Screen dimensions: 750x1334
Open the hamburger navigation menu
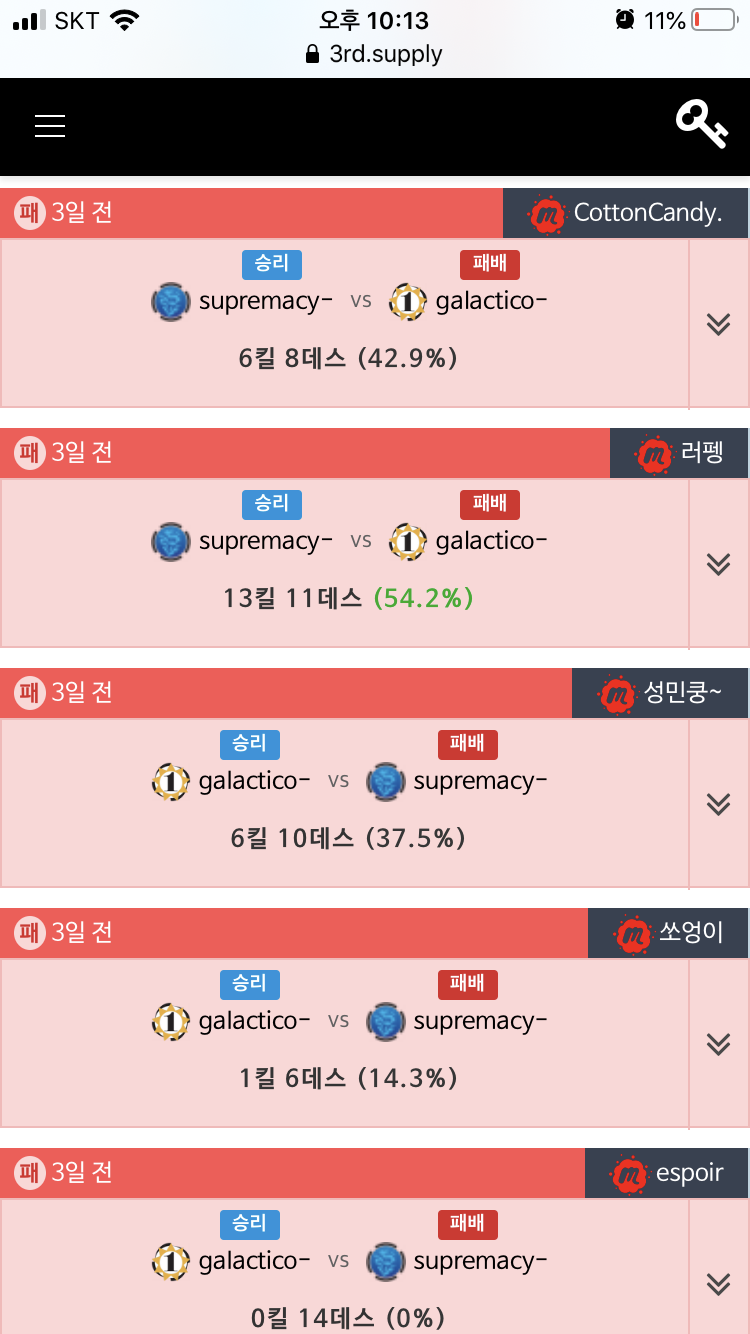pyautogui.click(x=50, y=126)
